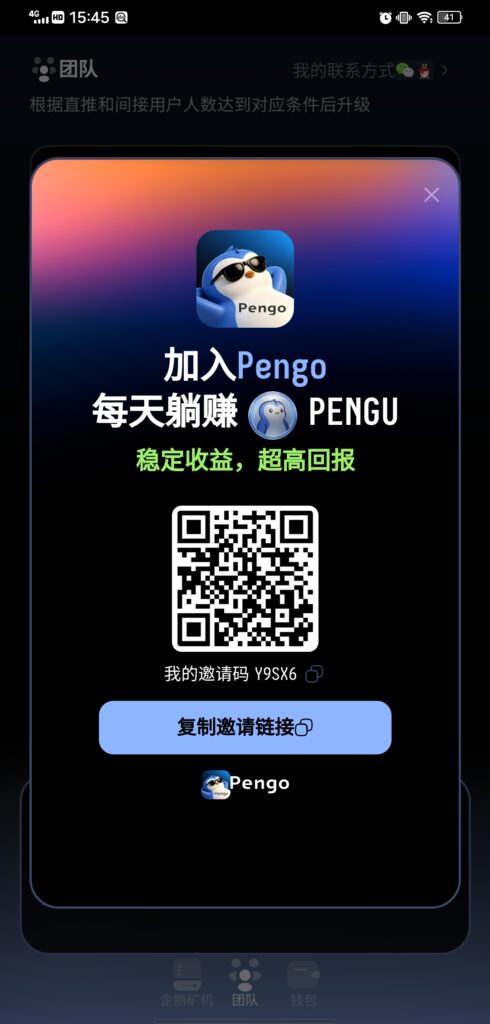
Task: Copy the invite code Y9SX6
Action: point(314,674)
